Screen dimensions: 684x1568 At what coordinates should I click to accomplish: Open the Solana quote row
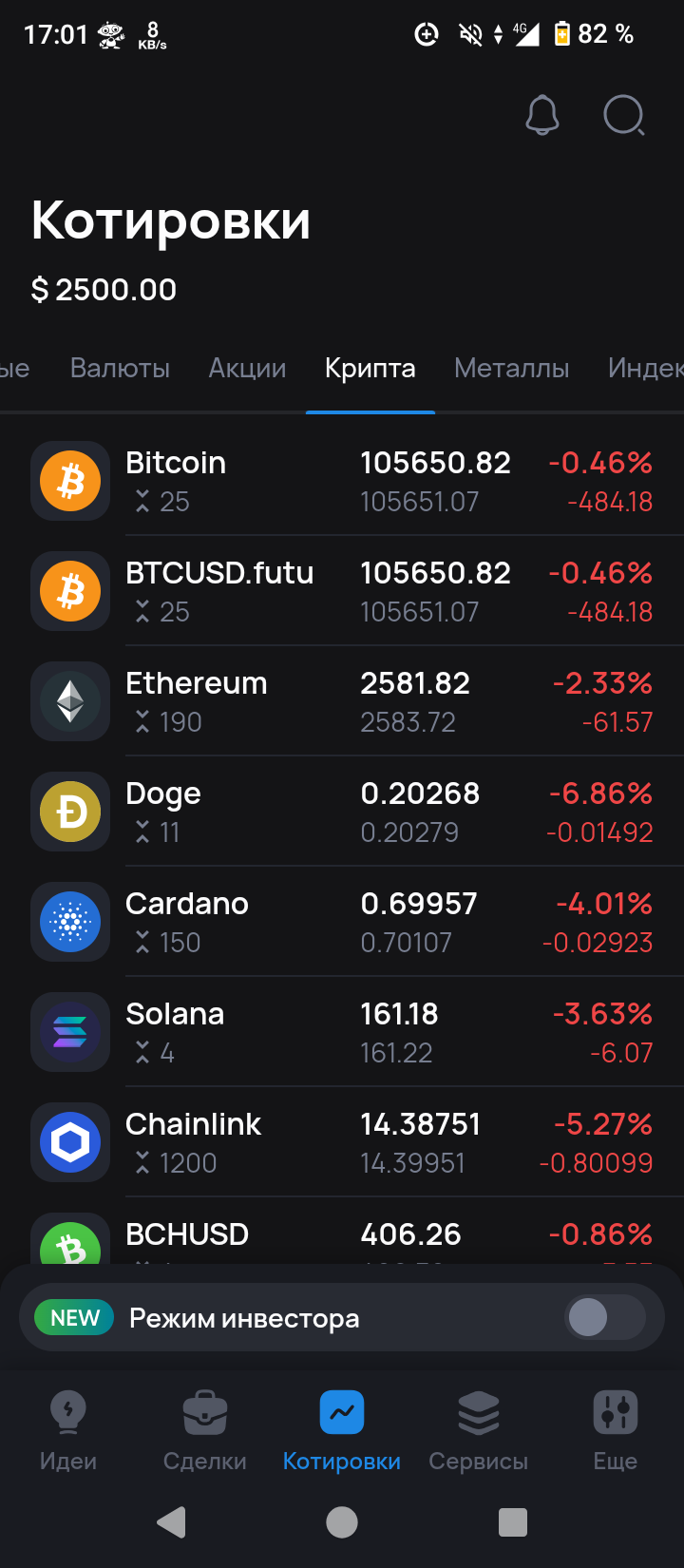click(342, 1032)
